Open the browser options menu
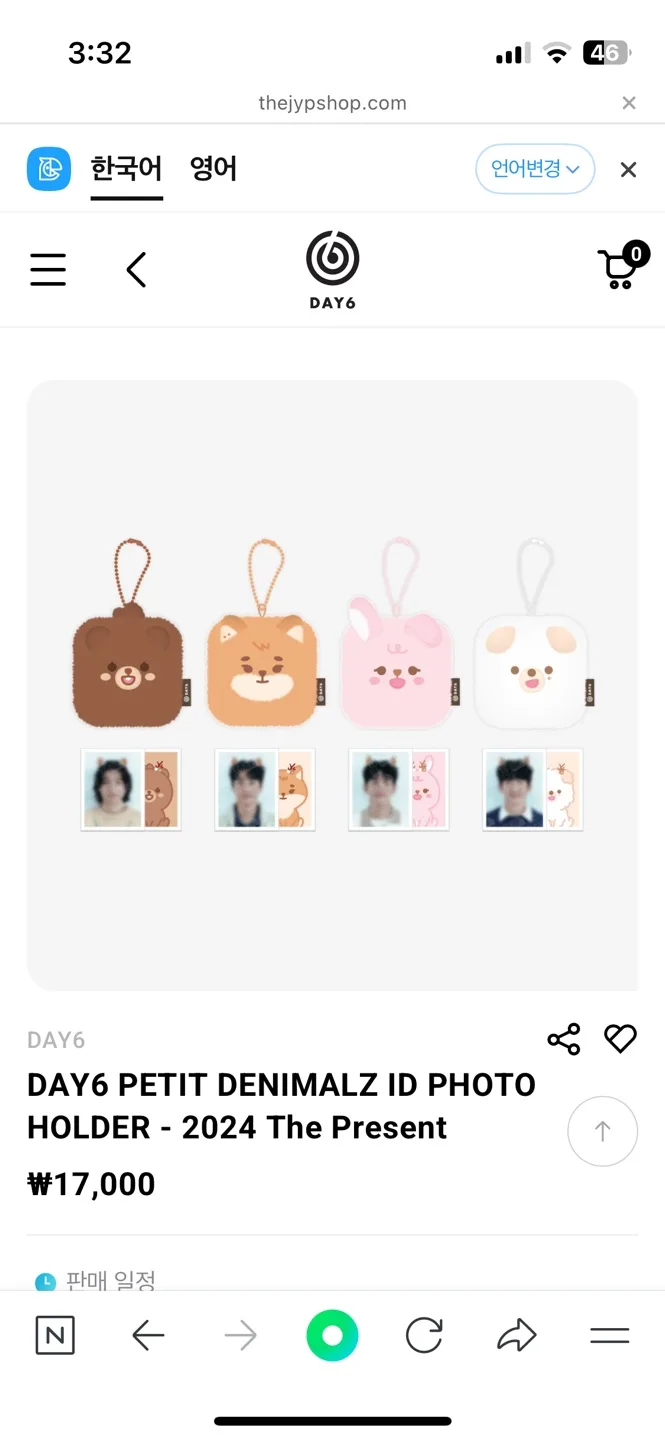Screen dimensions: 665x1440 [x=609, y=1336]
